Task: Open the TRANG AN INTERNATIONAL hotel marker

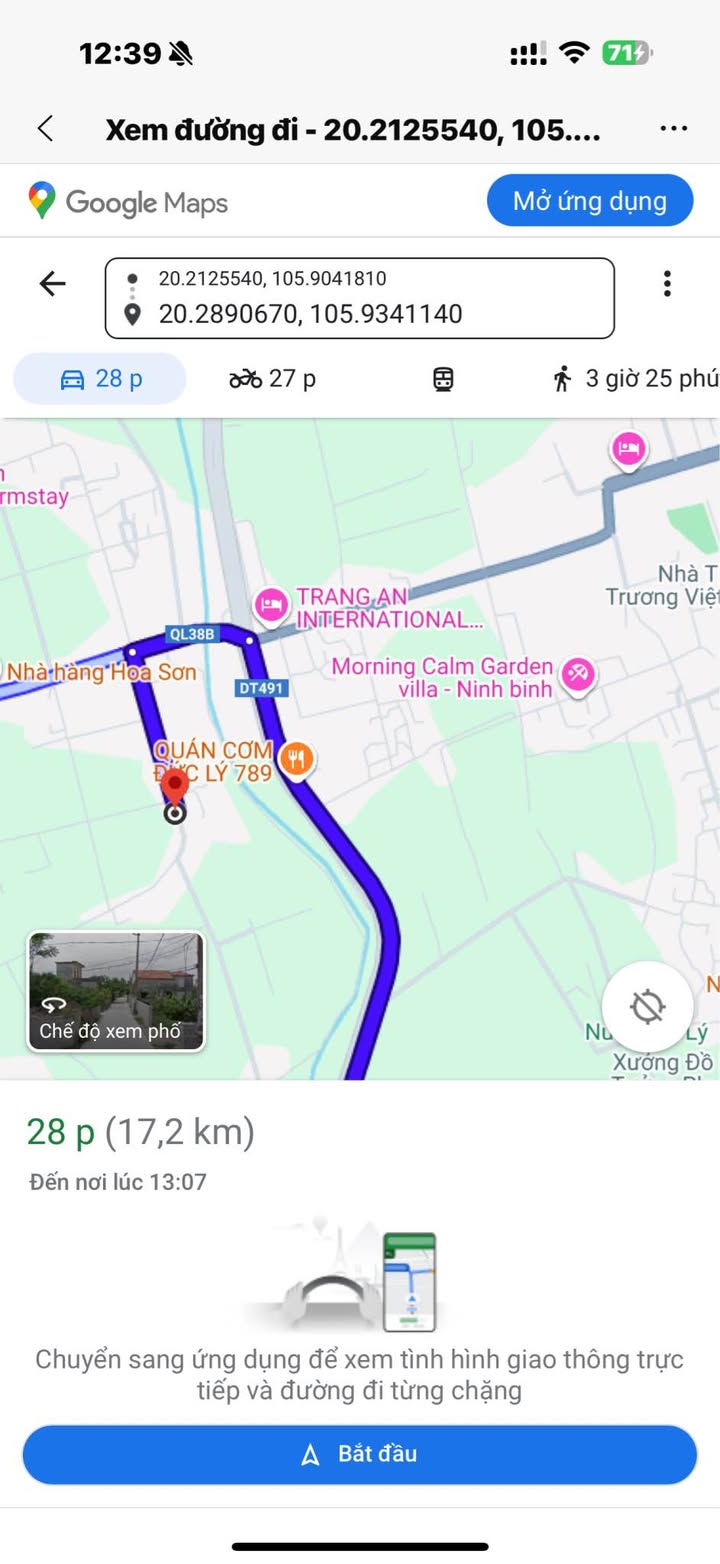Action: [x=270, y=603]
